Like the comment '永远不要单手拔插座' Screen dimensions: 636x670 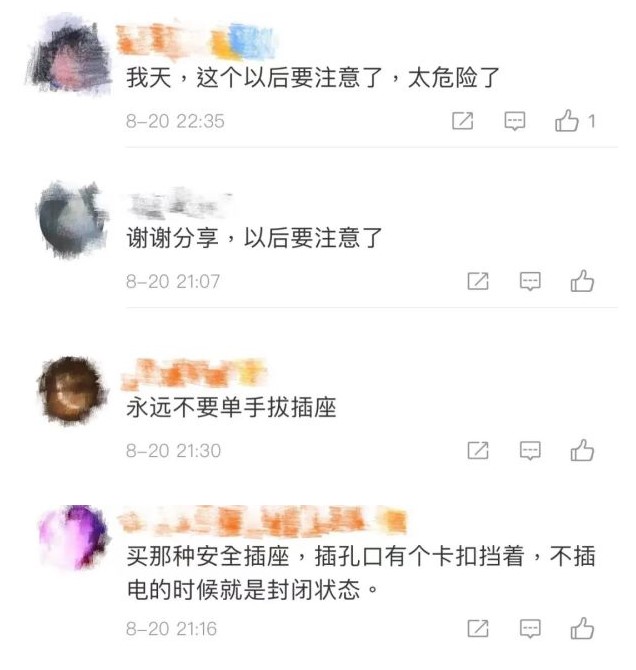(582, 451)
